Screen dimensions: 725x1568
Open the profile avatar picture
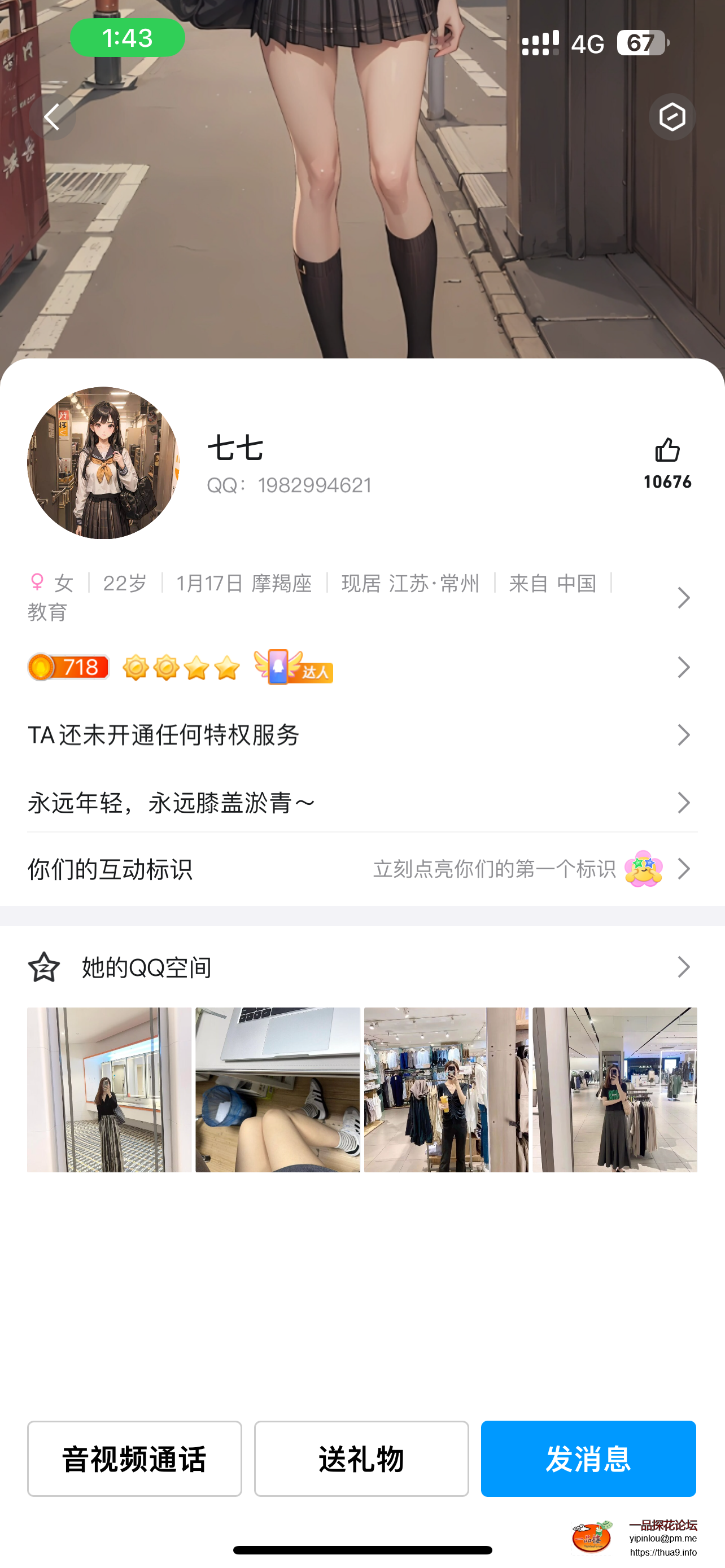pos(103,463)
